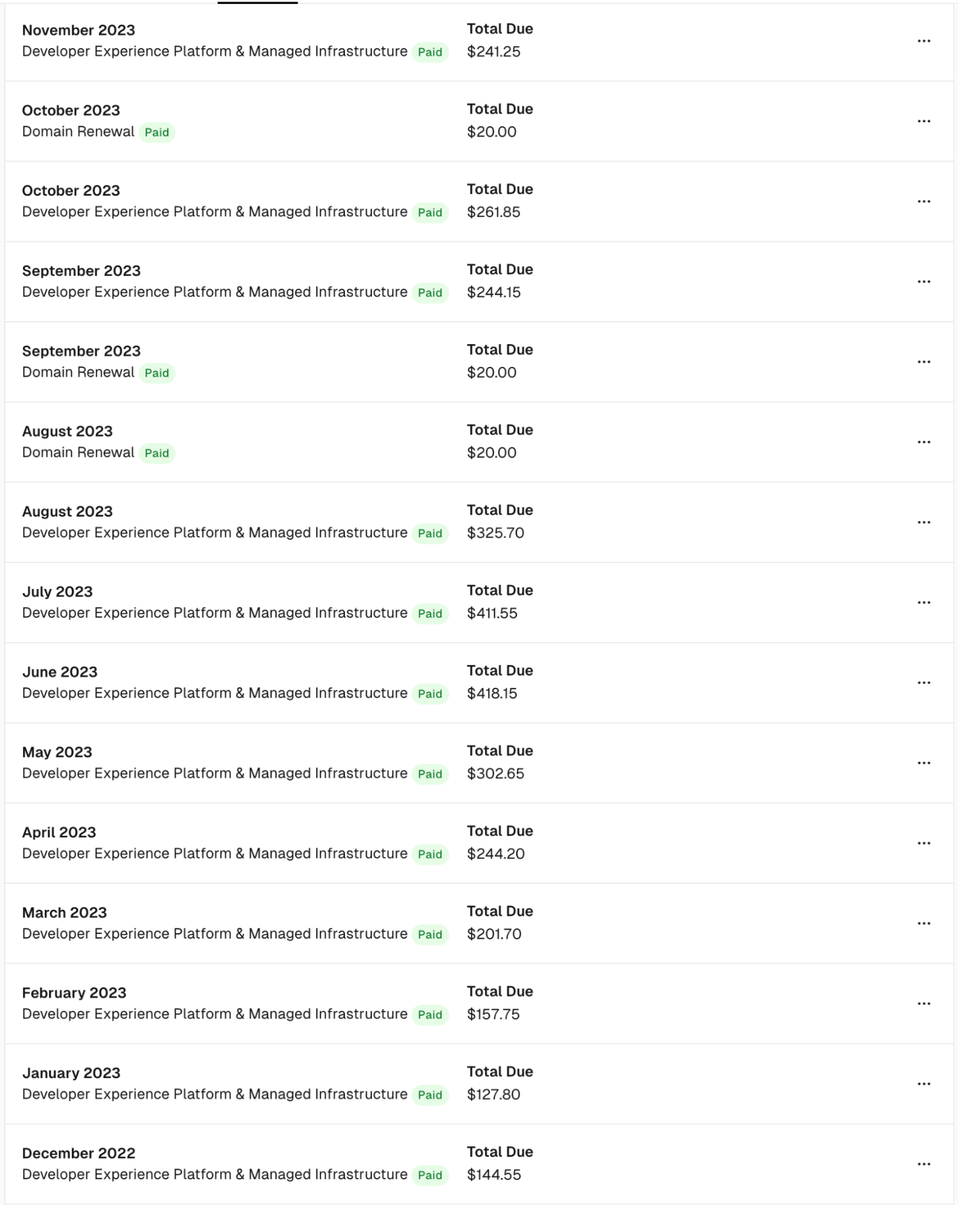Click the ellipsis for August 2023 Domain Renewal
The height and width of the screenshot is (1205, 960).
(x=922, y=442)
